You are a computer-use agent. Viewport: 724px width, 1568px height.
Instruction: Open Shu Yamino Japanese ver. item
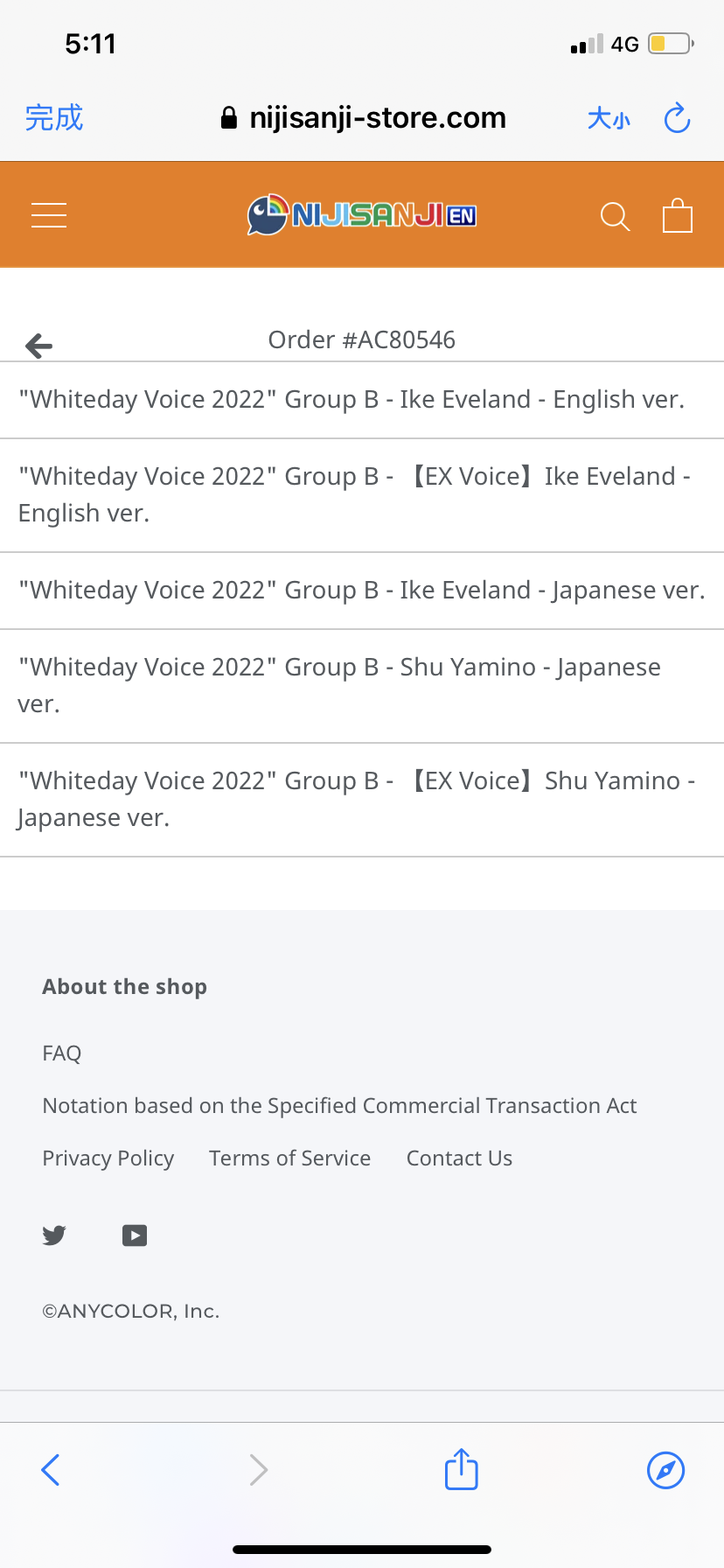[362, 686]
